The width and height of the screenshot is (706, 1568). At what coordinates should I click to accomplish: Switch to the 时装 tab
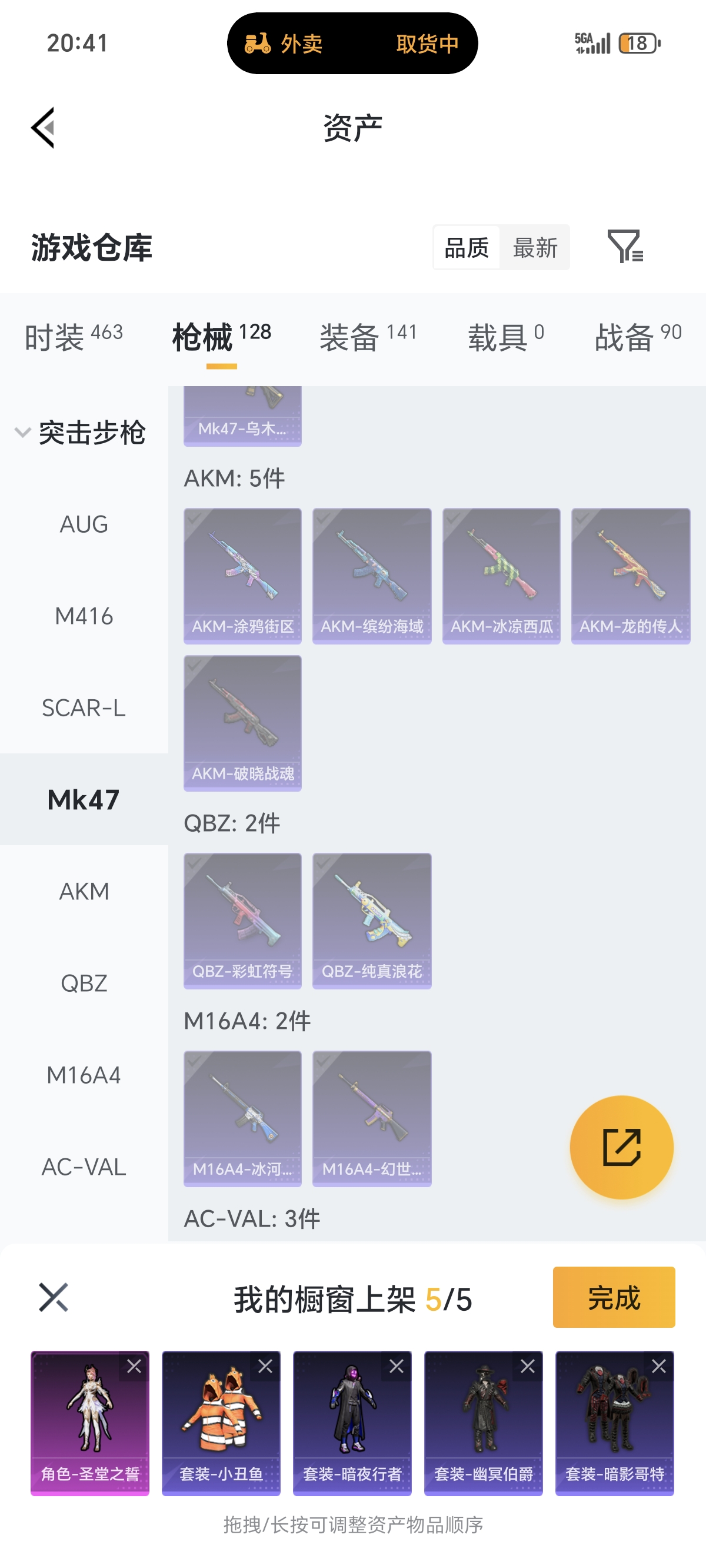[74, 337]
